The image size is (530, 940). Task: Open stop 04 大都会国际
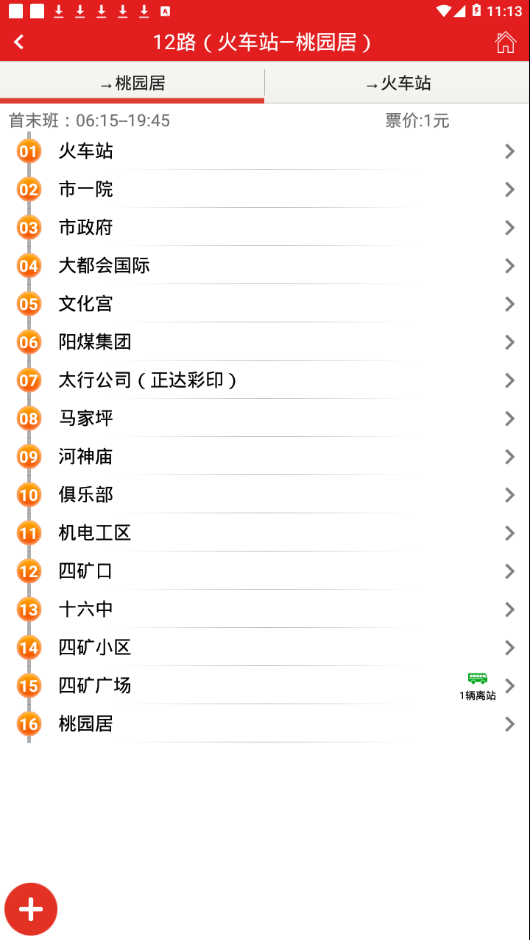265,266
